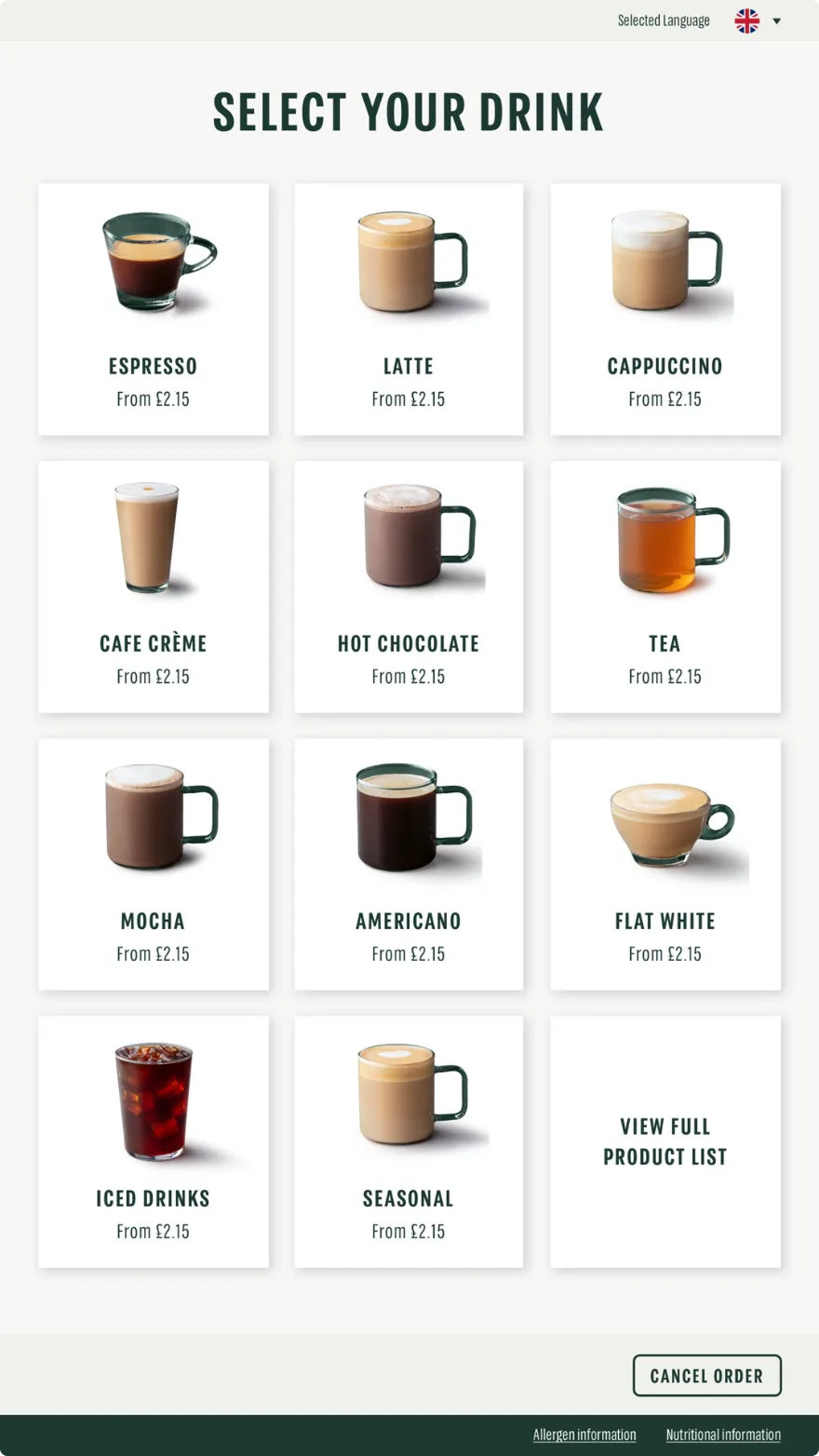Open the Tea drink option
This screenshot has width=819, height=1456.
point(665,586)
